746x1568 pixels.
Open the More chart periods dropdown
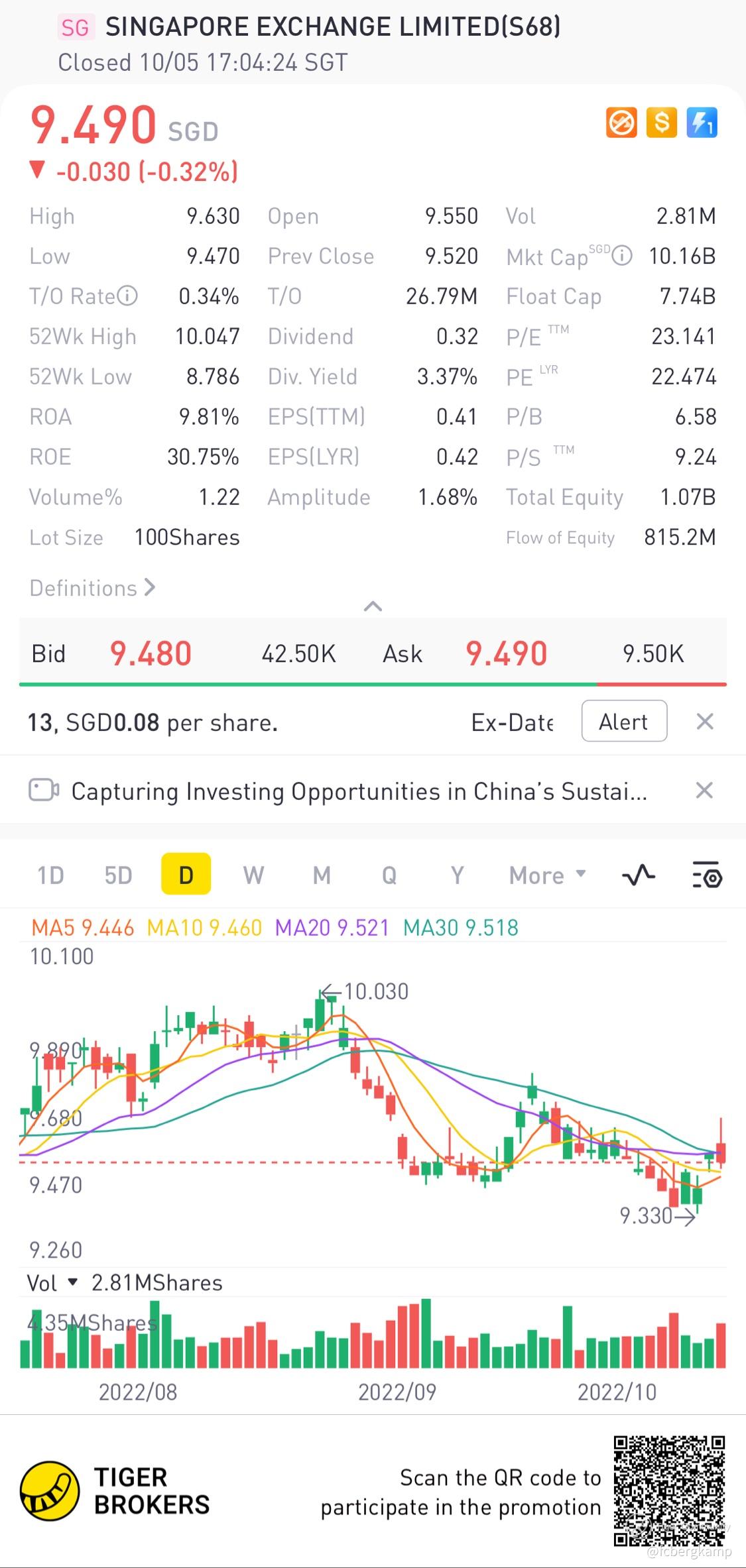[547, 875]
